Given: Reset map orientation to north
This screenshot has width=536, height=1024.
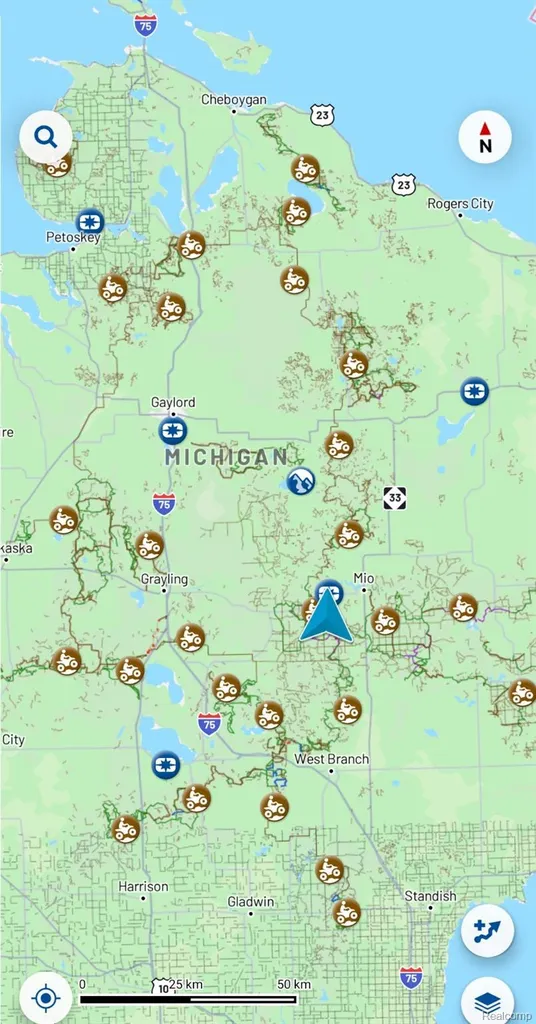Looking at the screenshot, I should 485,137.
